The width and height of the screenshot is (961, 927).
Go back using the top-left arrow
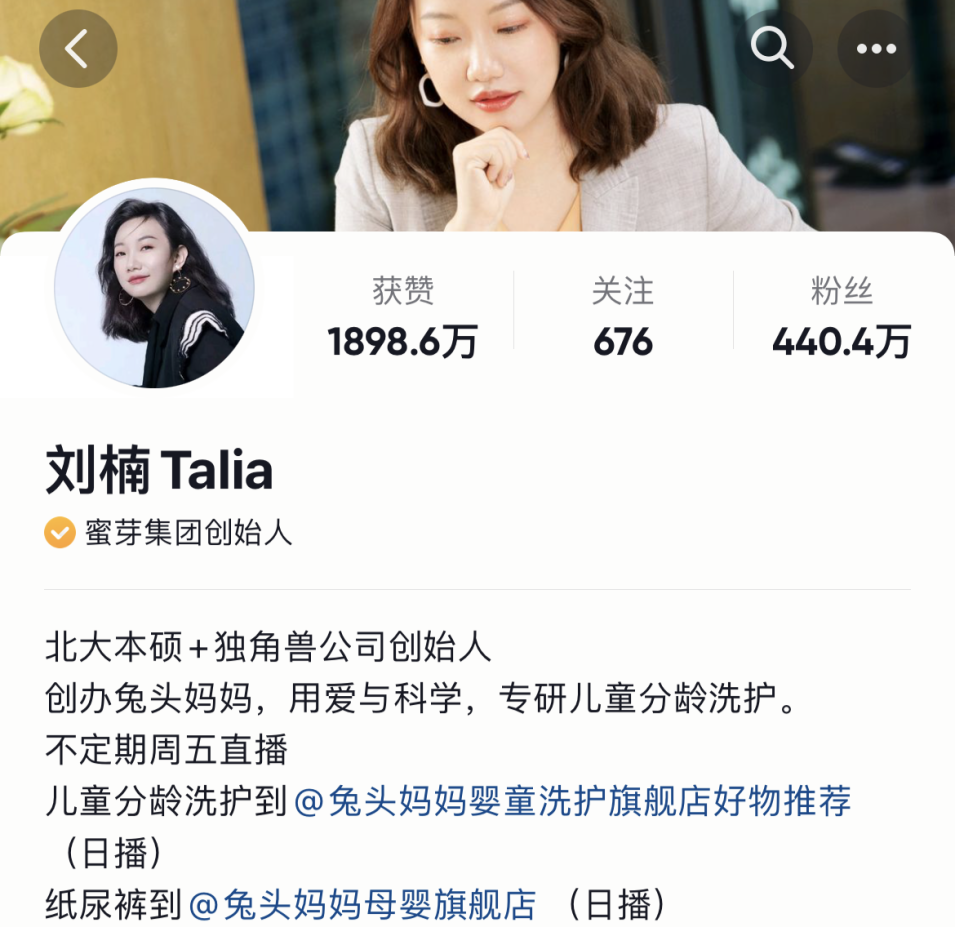tap(78, 48)
